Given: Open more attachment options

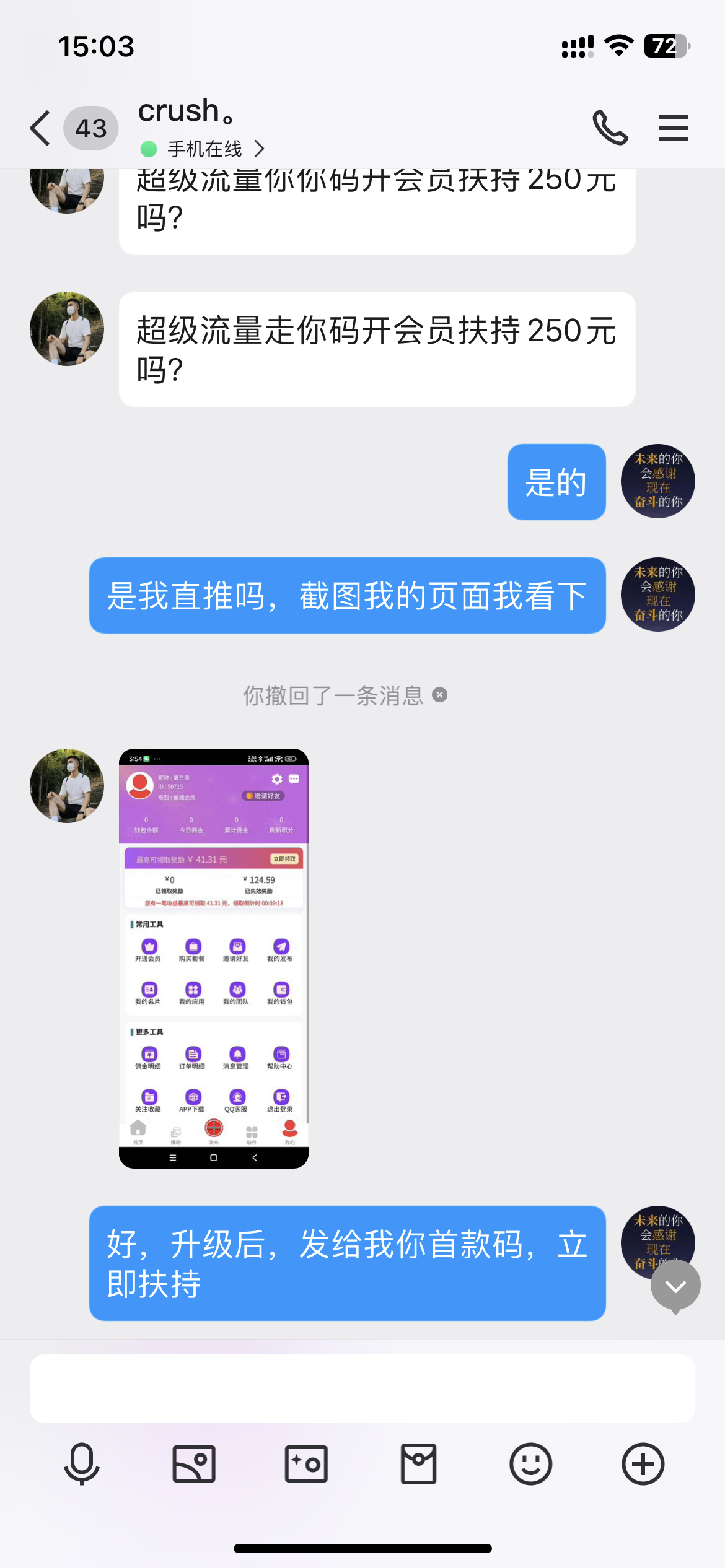Looking at the screenshot, I should (x=643, y=1464).
